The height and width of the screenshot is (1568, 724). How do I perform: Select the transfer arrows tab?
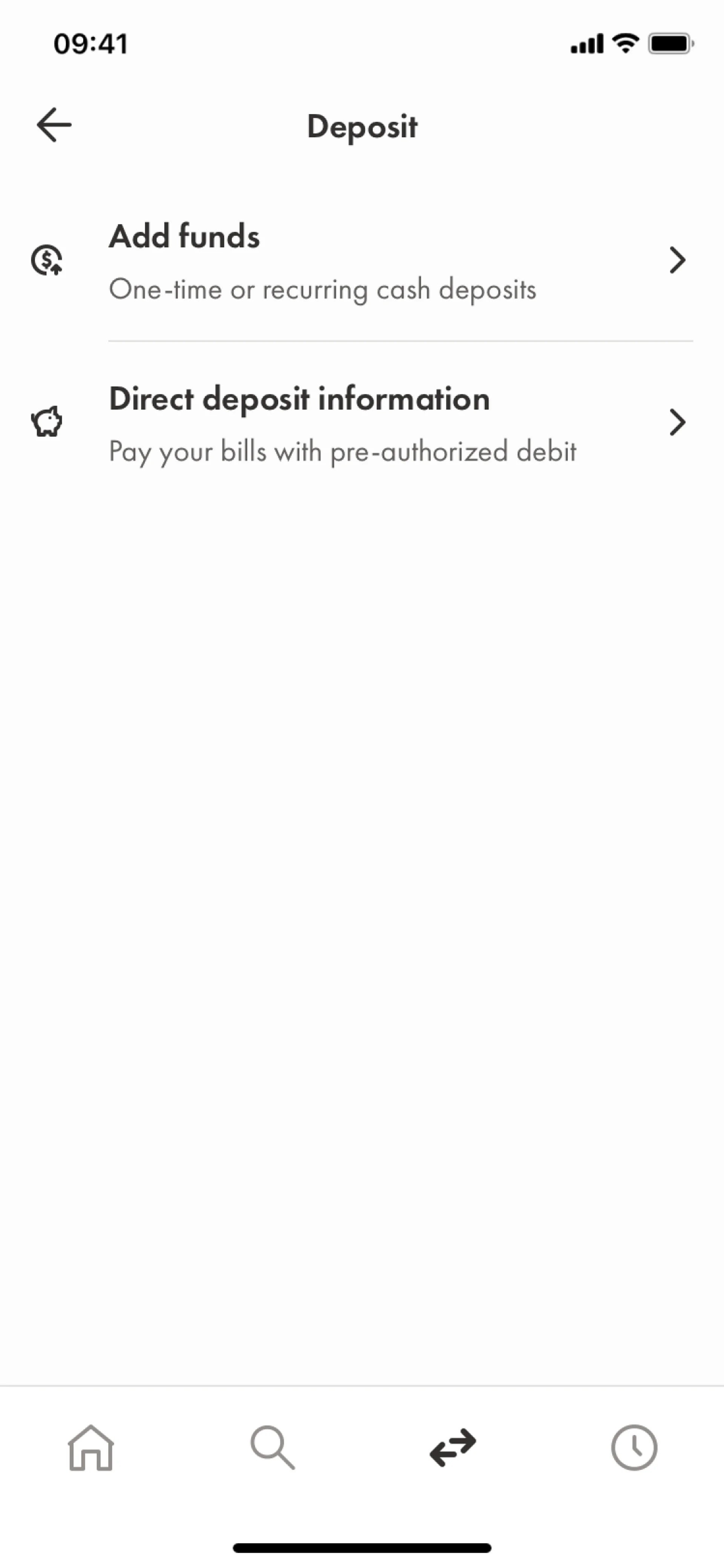(452, 1447)
